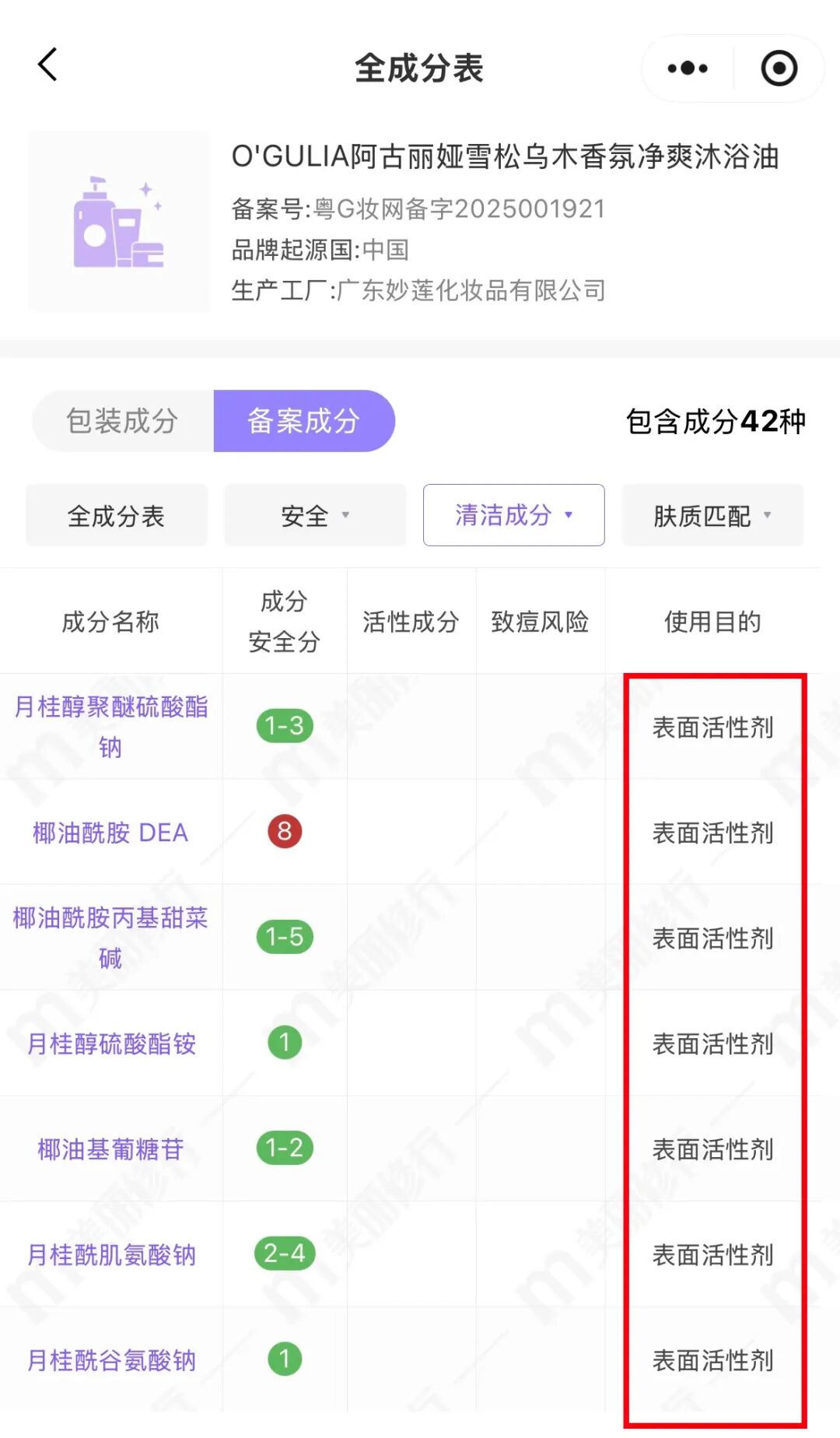Go back using the top-left arrow
This screenshot has width=840, height=1438.
point(48,65)
